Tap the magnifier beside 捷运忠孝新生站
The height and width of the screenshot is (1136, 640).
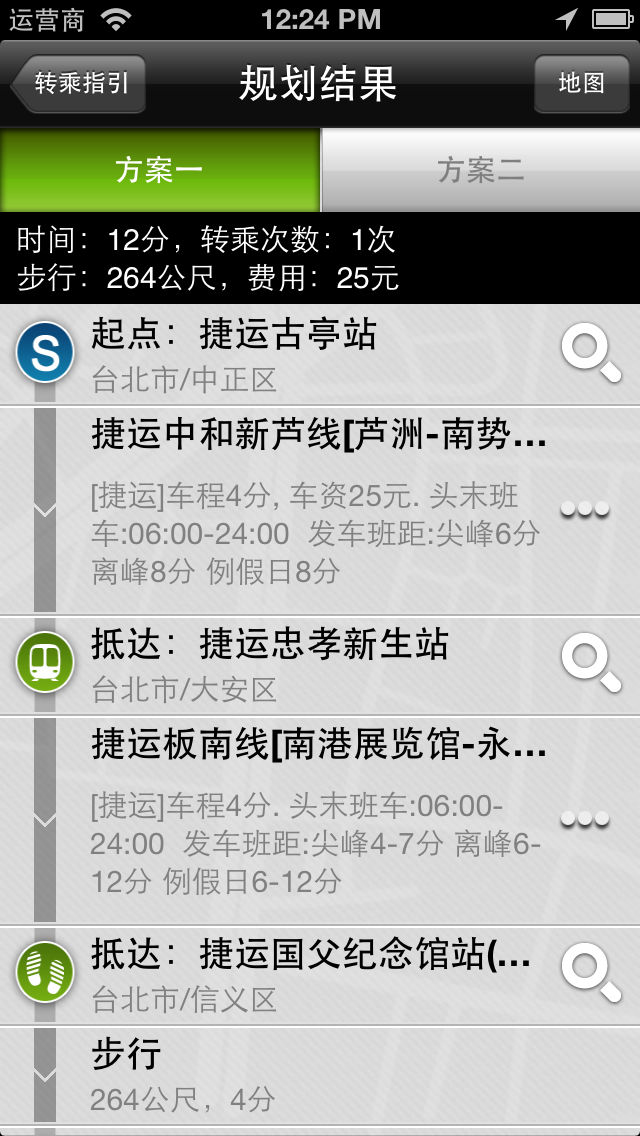click(x=591, y=663)
